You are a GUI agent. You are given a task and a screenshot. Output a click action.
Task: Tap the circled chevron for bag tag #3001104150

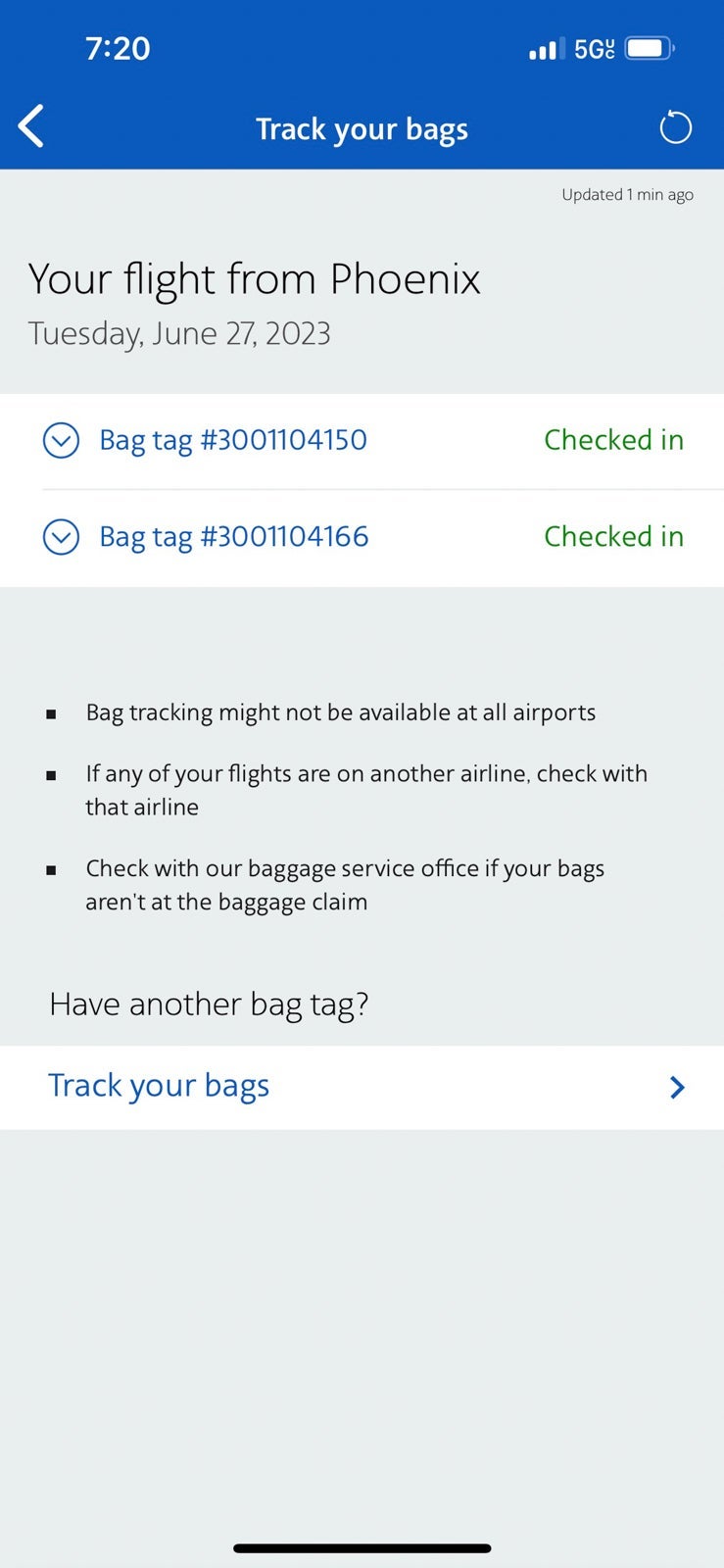click(61, 440)
